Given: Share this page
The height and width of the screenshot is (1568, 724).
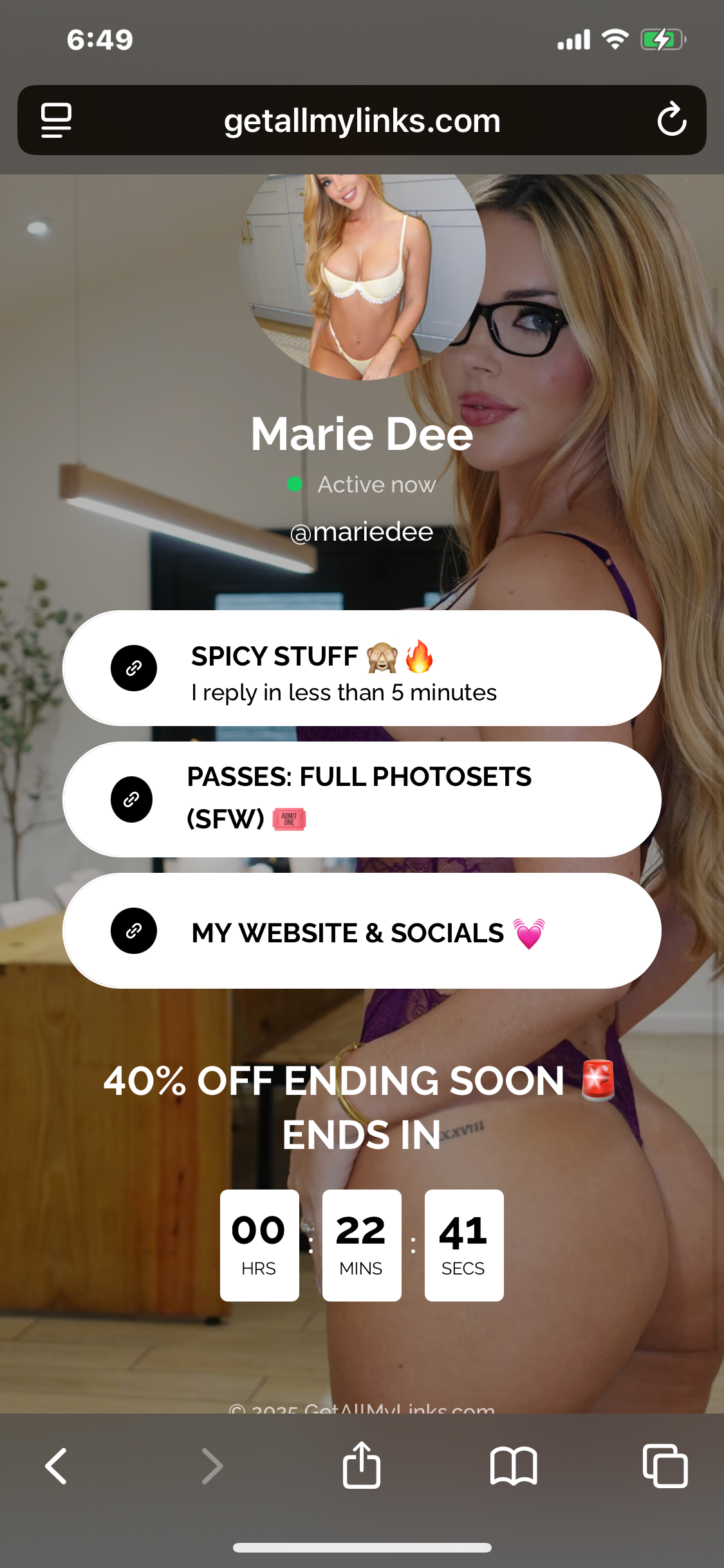Looking at the screenshot, I should (x=361, y=1465).
